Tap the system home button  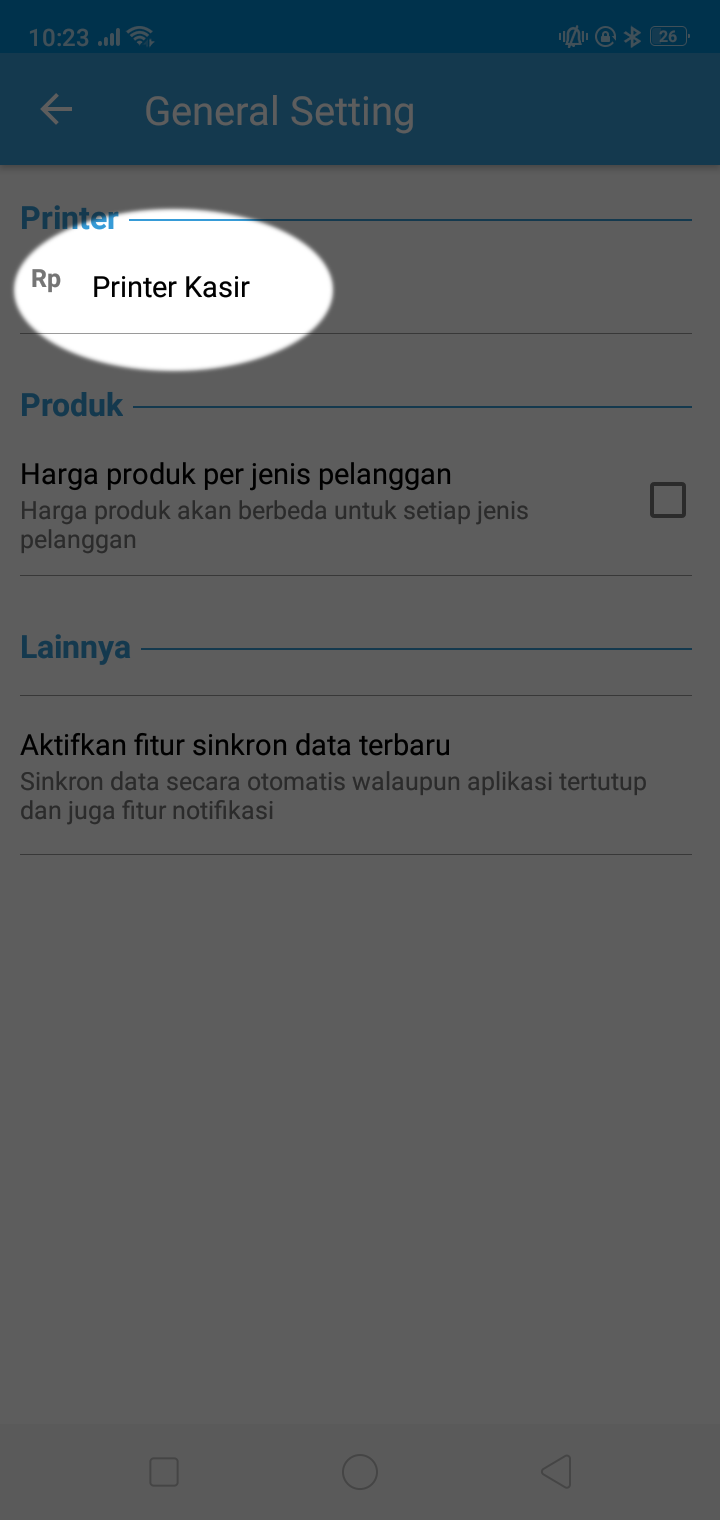pos(360,1472)
